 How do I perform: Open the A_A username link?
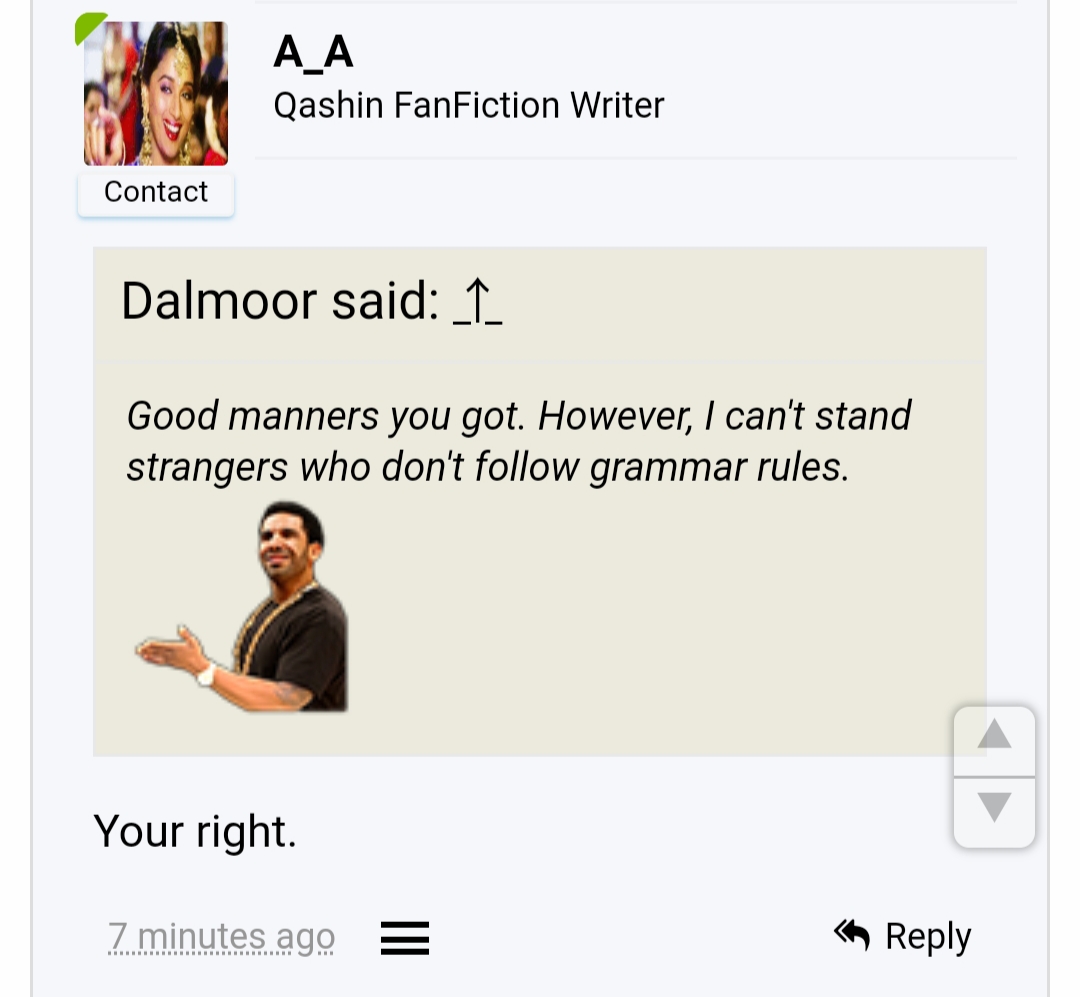click(313, 51)
